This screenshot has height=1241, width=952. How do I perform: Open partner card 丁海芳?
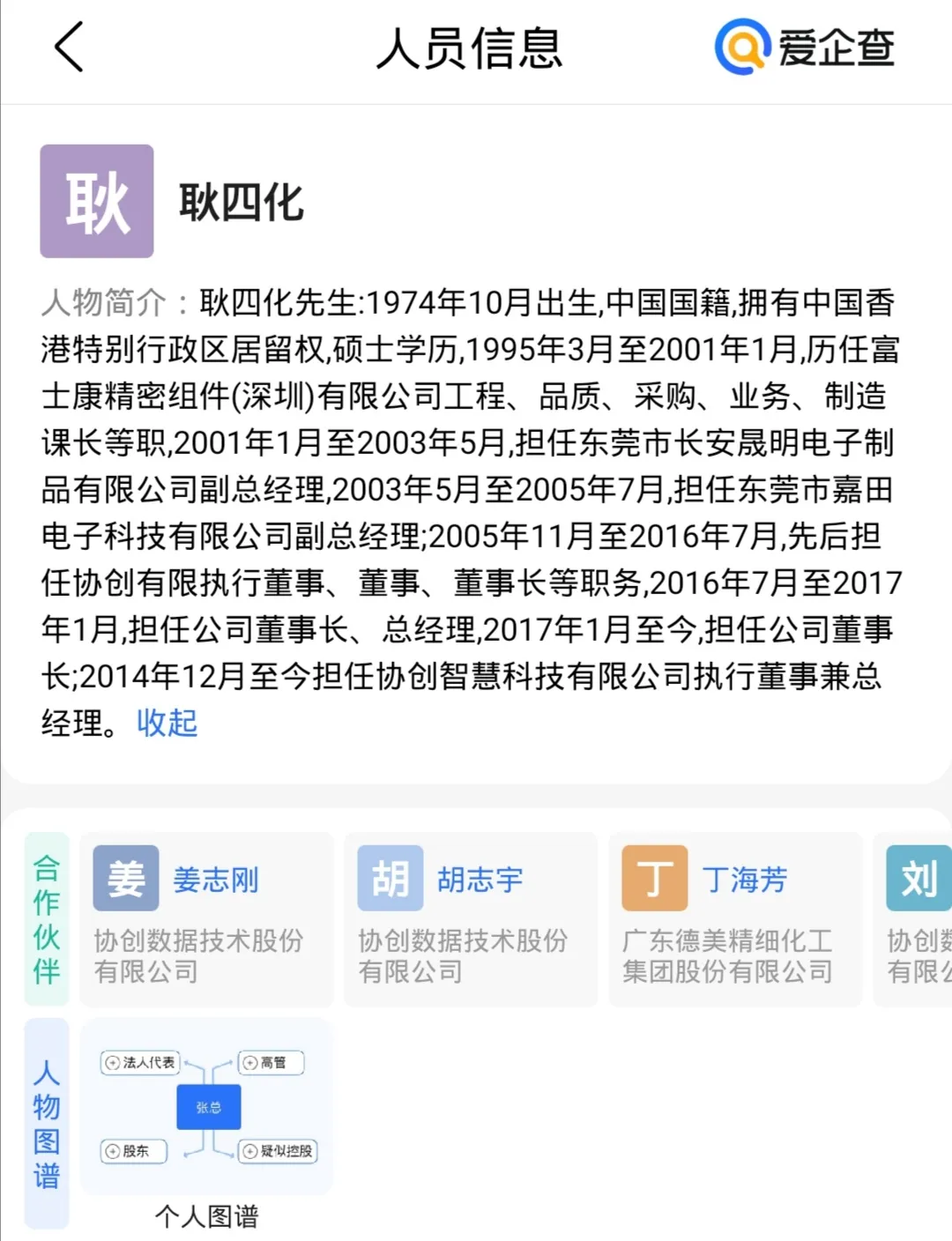[x=735, y=918]
